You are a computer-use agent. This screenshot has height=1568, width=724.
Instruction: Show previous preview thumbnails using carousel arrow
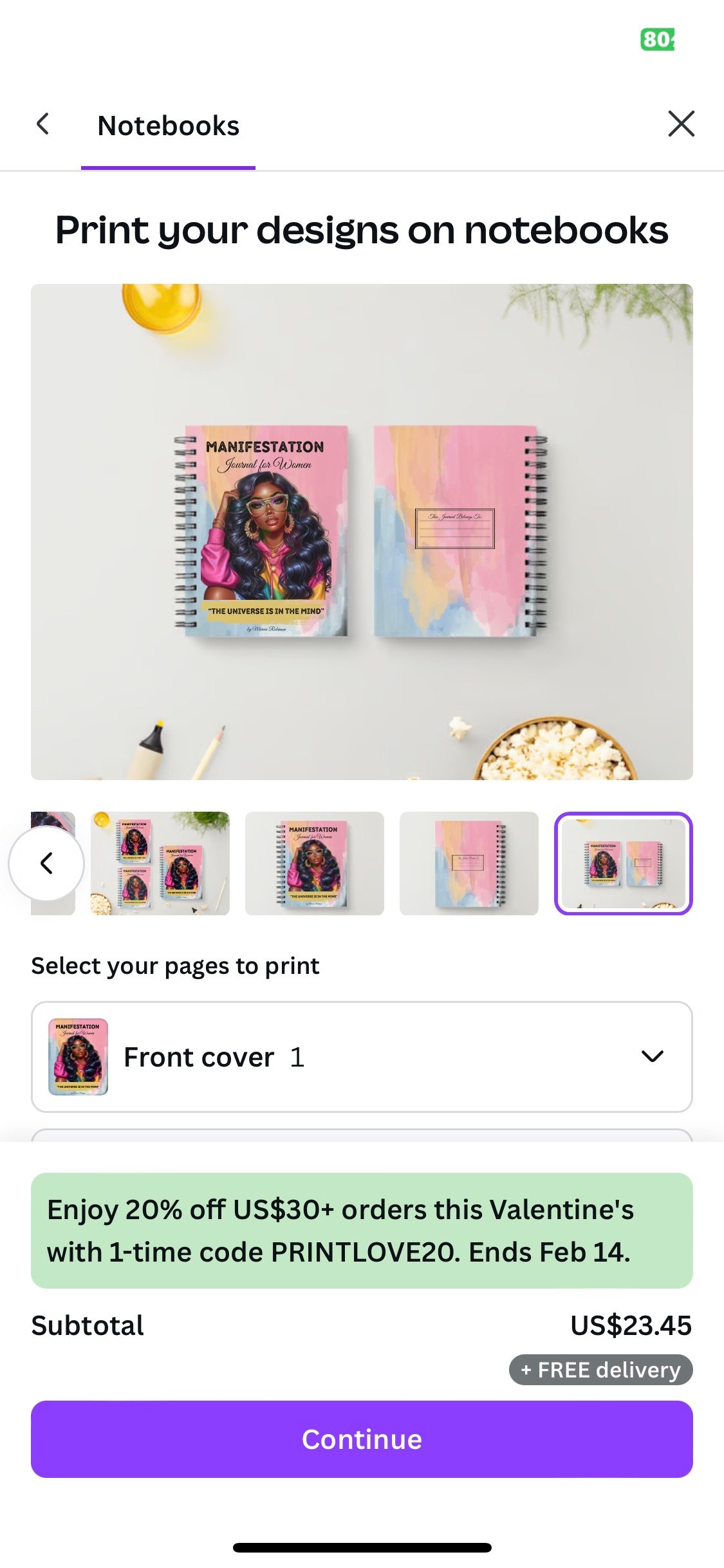46,863
